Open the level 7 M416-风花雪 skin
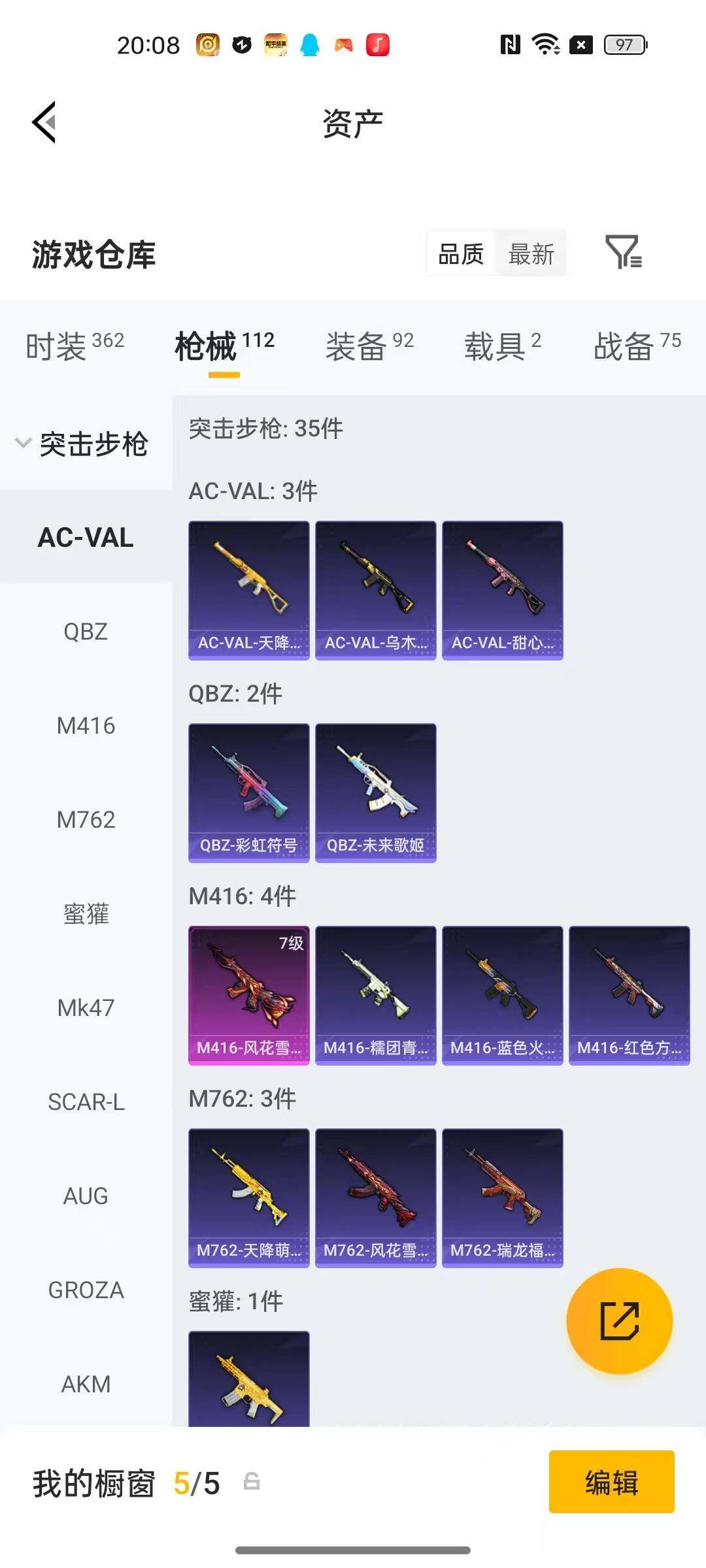Screen dimensions: 706x1568 [249, 996]
